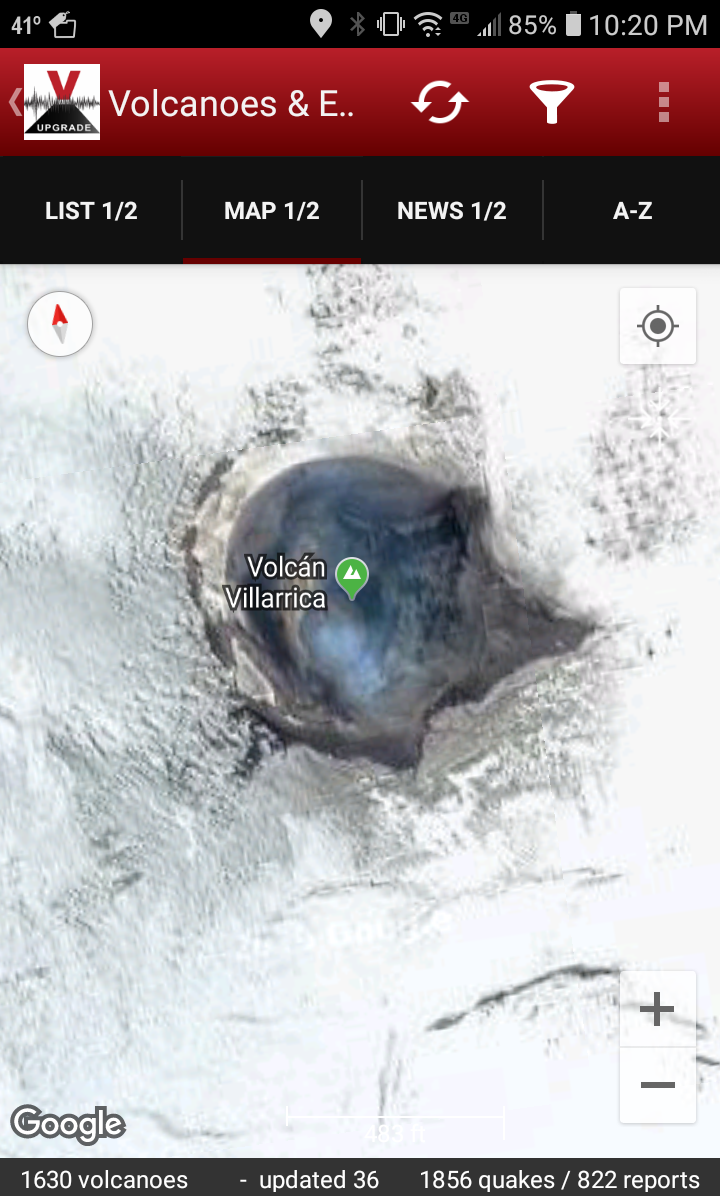
Task: Open the filter funnel options
Action: [x=551, y=103]
